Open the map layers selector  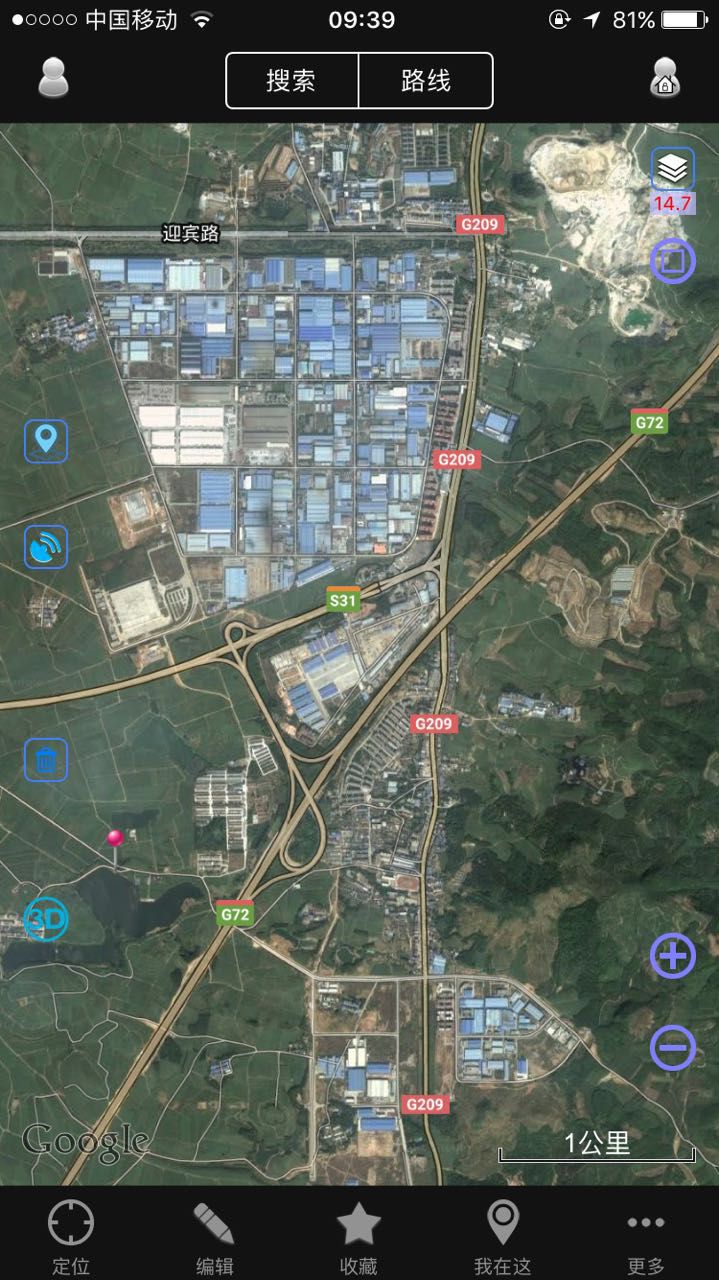click(673, 169)
